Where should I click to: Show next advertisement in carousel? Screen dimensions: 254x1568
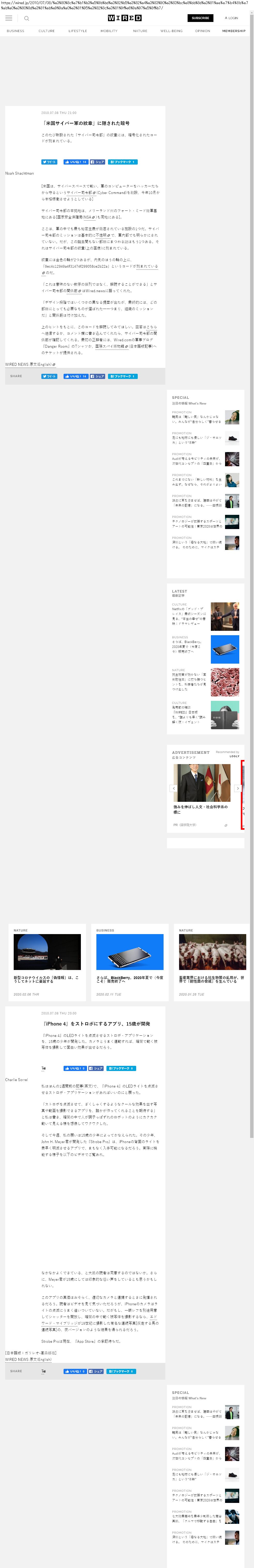(x=237, y=788)
